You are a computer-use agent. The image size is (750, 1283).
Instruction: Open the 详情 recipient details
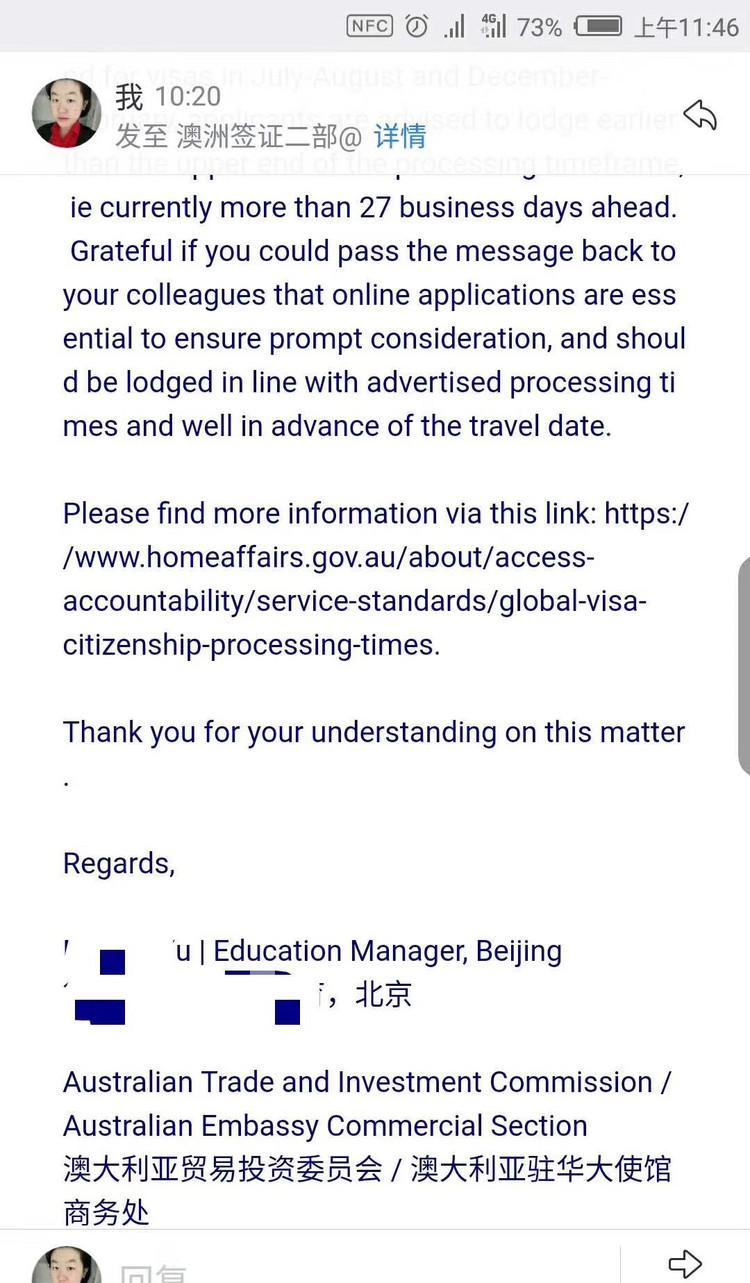pos(400,136)
